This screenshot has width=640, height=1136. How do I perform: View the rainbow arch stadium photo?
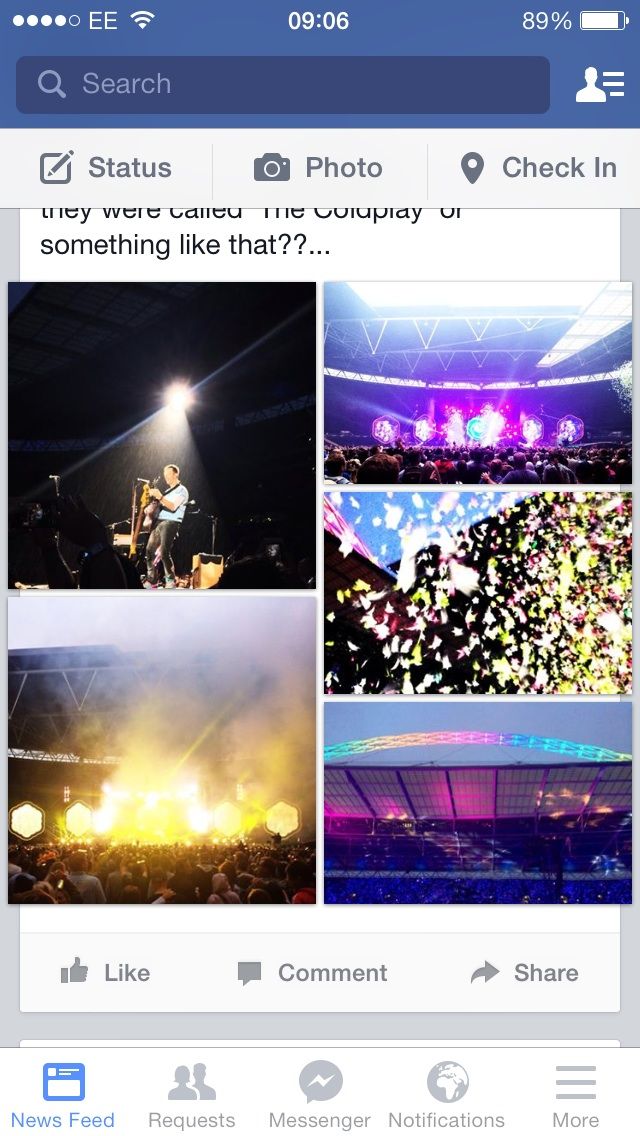click(478, 803)
